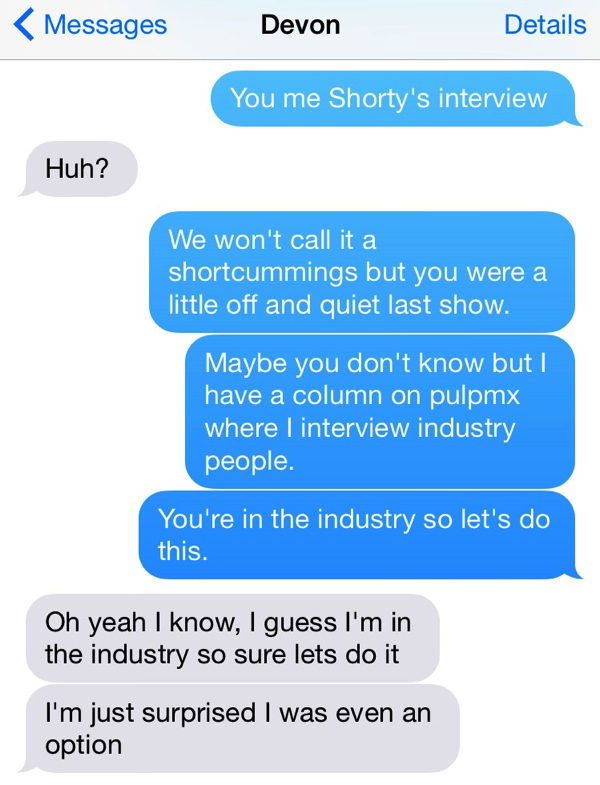Open Details for the Devon conversation
This screenshot has height=785, width=600.
point(544,26)
